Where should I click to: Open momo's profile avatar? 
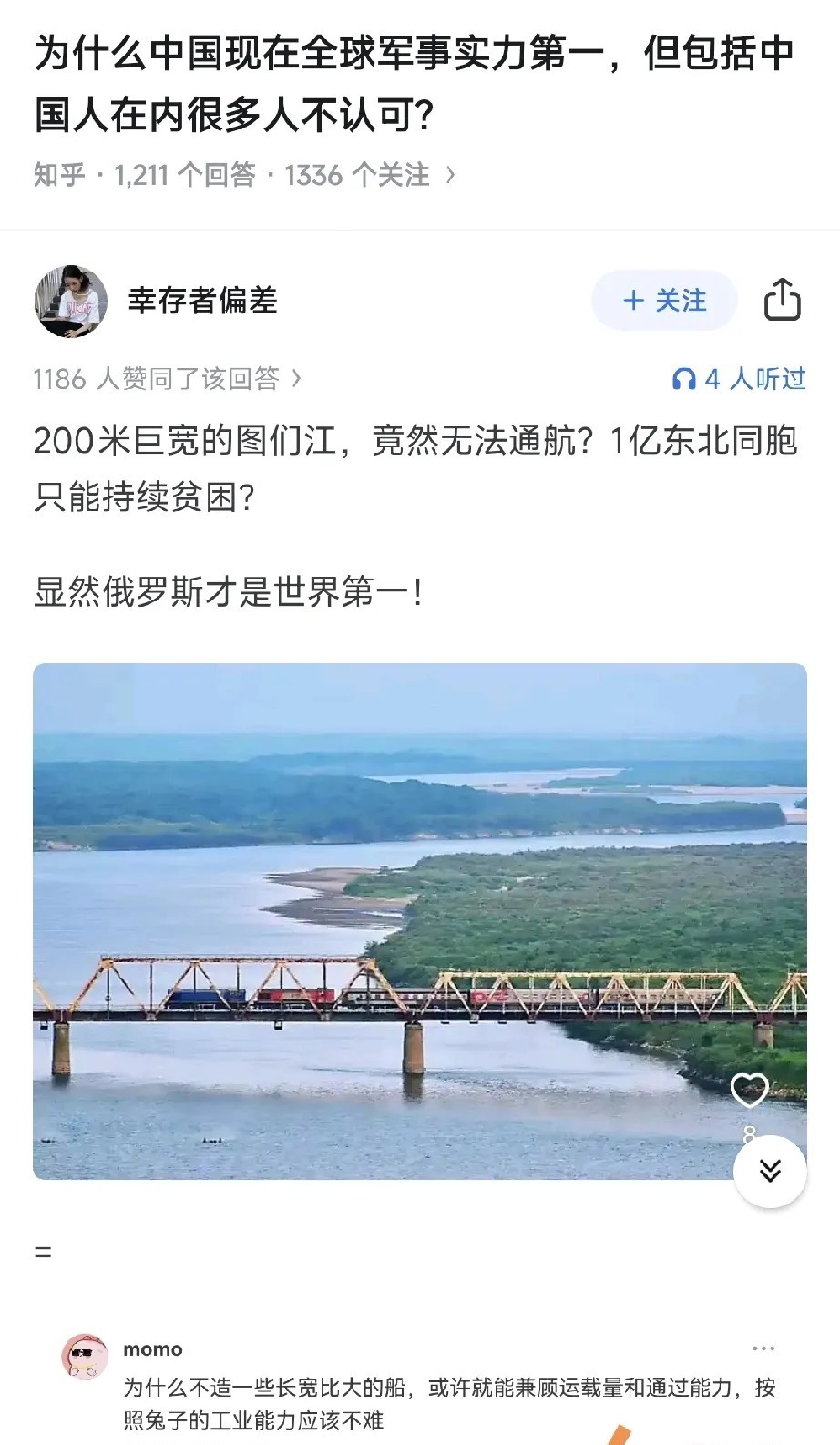tap(85, 1357)
